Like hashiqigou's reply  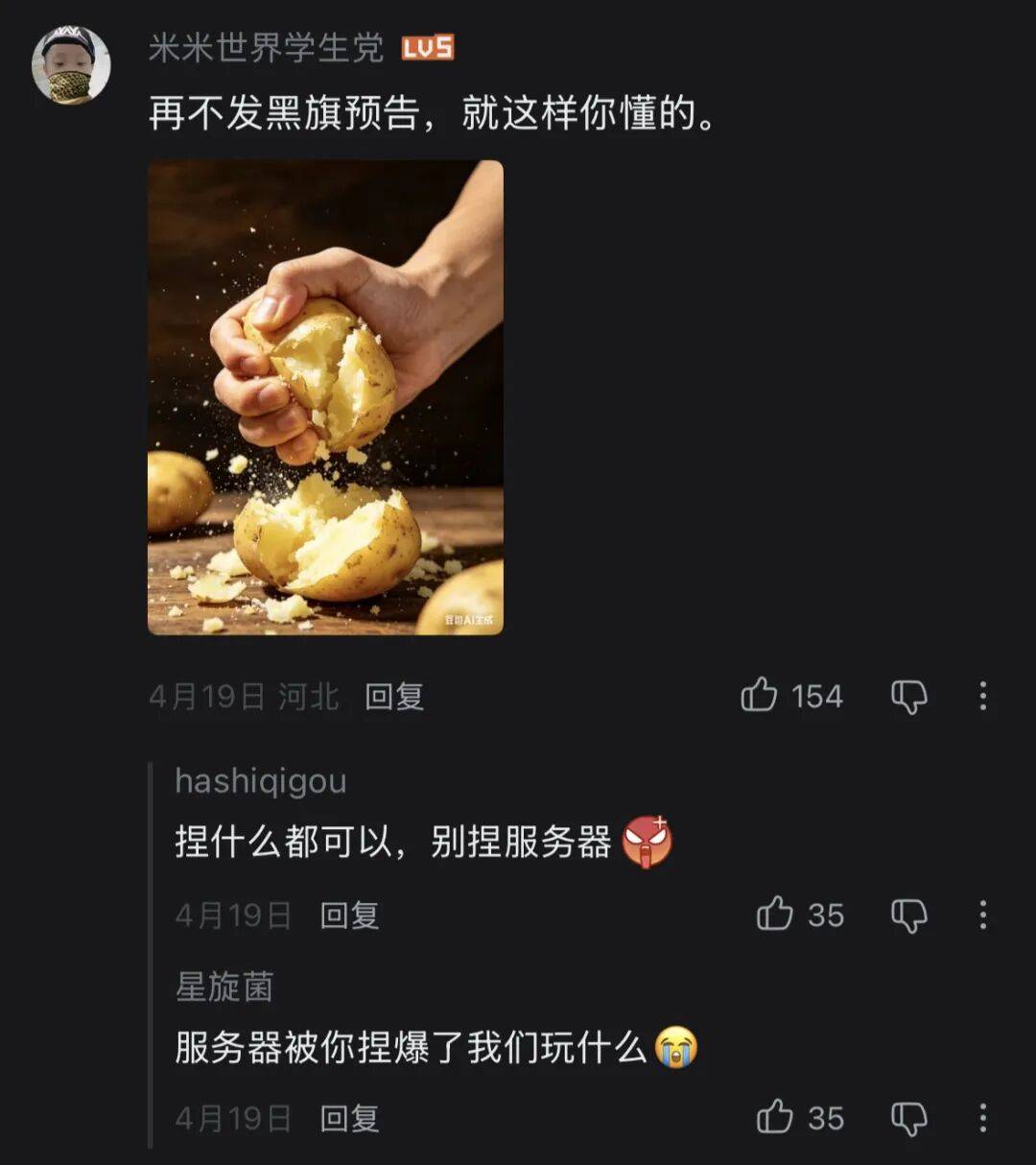[x=775, y=915]
